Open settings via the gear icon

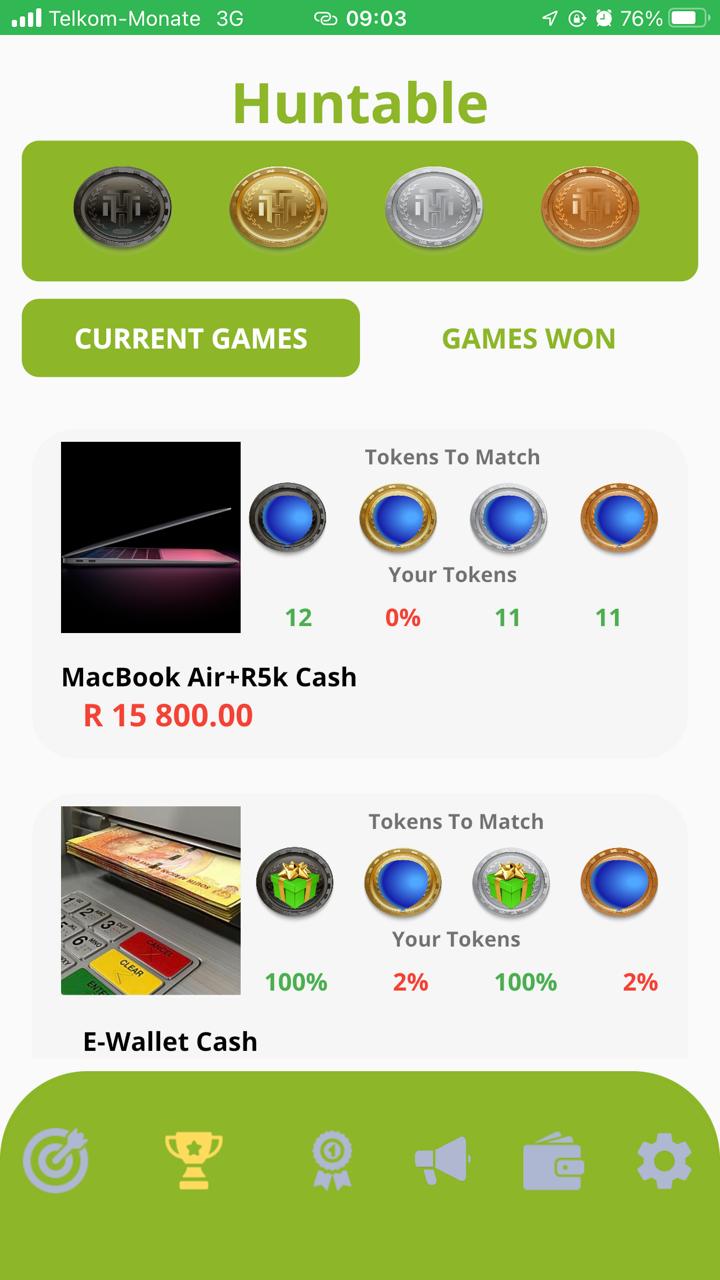664,1161
